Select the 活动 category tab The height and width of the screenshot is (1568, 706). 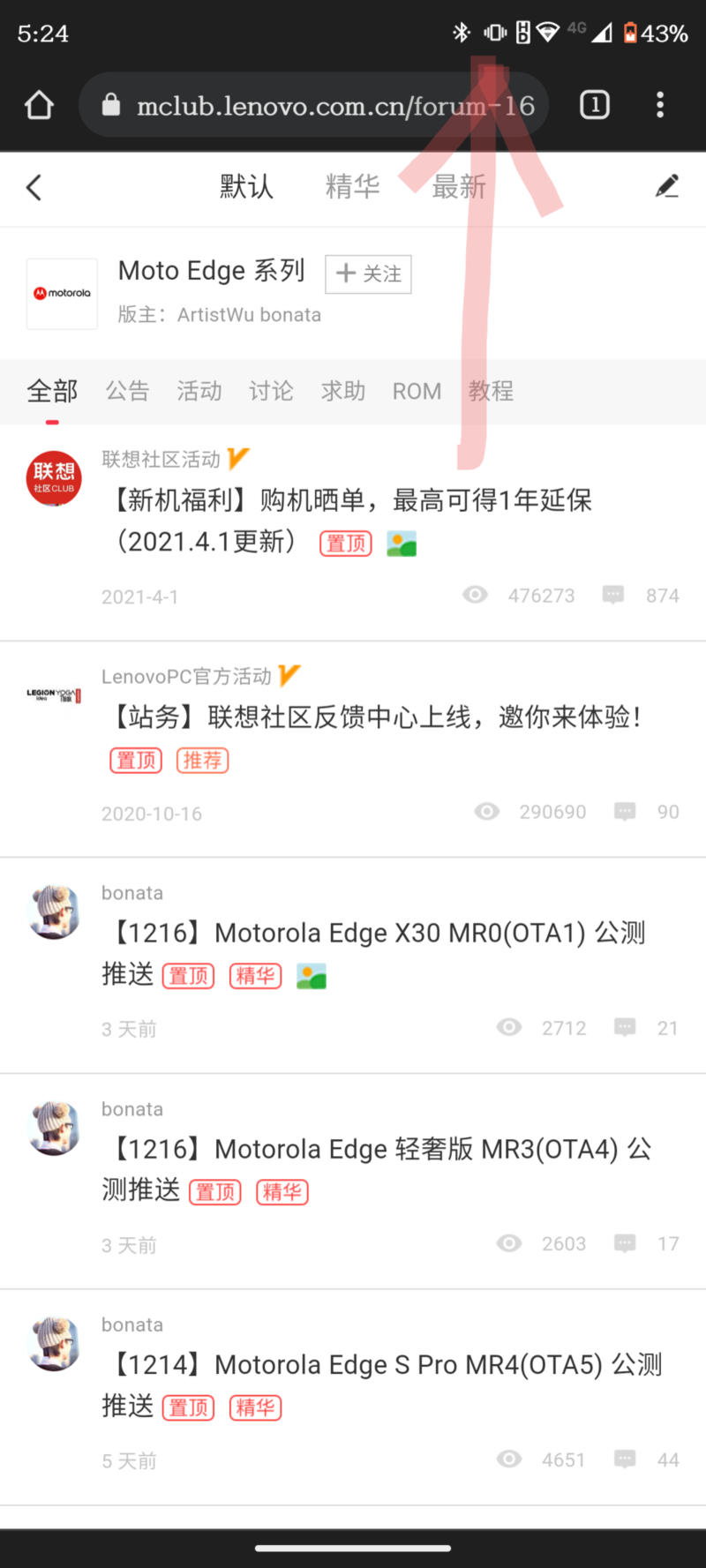[199, 391]
